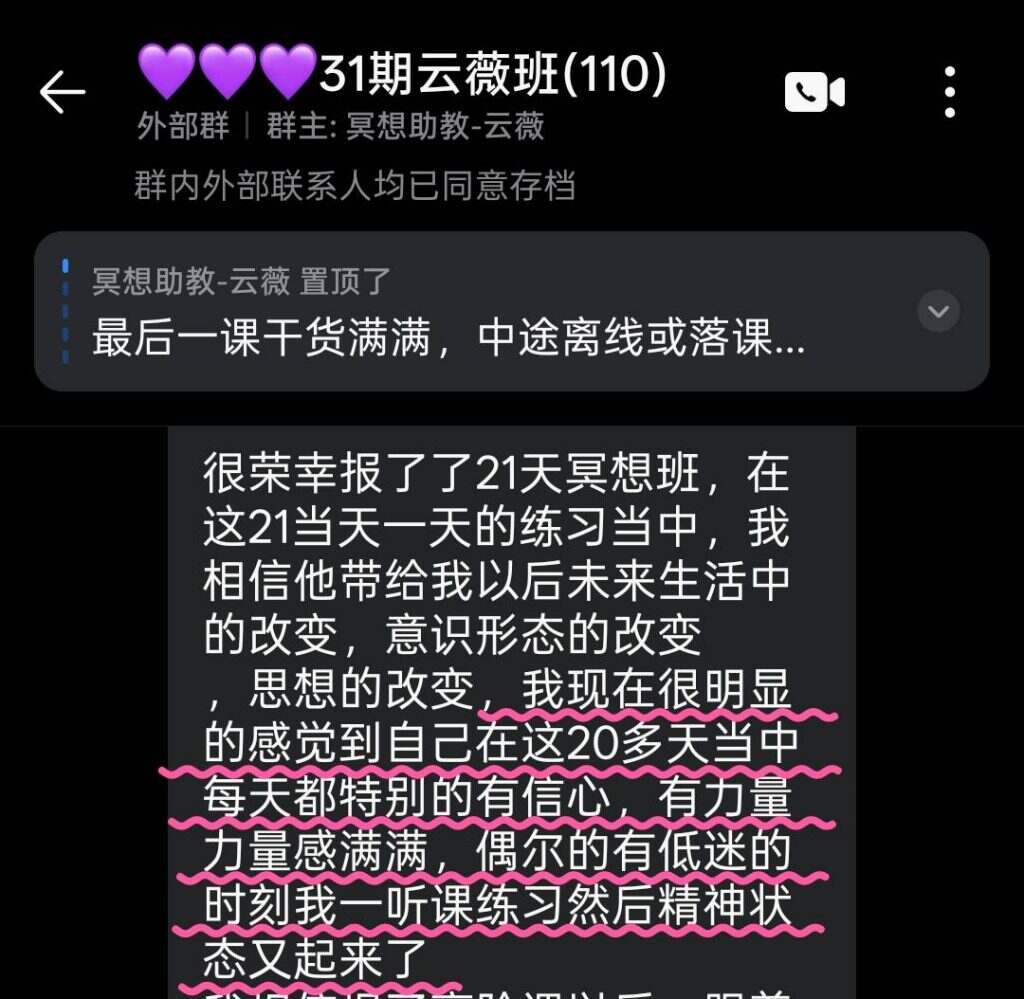Viewport: 1024px width, 999px height.
Task: Start a group video call
Action: click(814, 93)
